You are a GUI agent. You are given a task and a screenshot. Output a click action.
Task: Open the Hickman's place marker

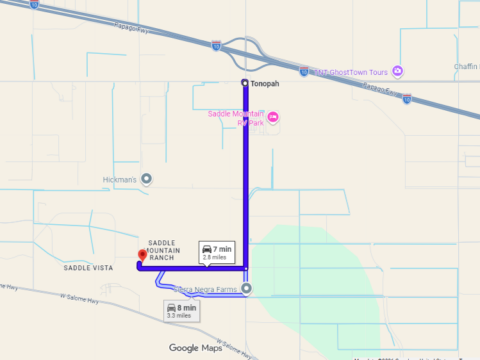pyautogui.click(x=146, y=179)
